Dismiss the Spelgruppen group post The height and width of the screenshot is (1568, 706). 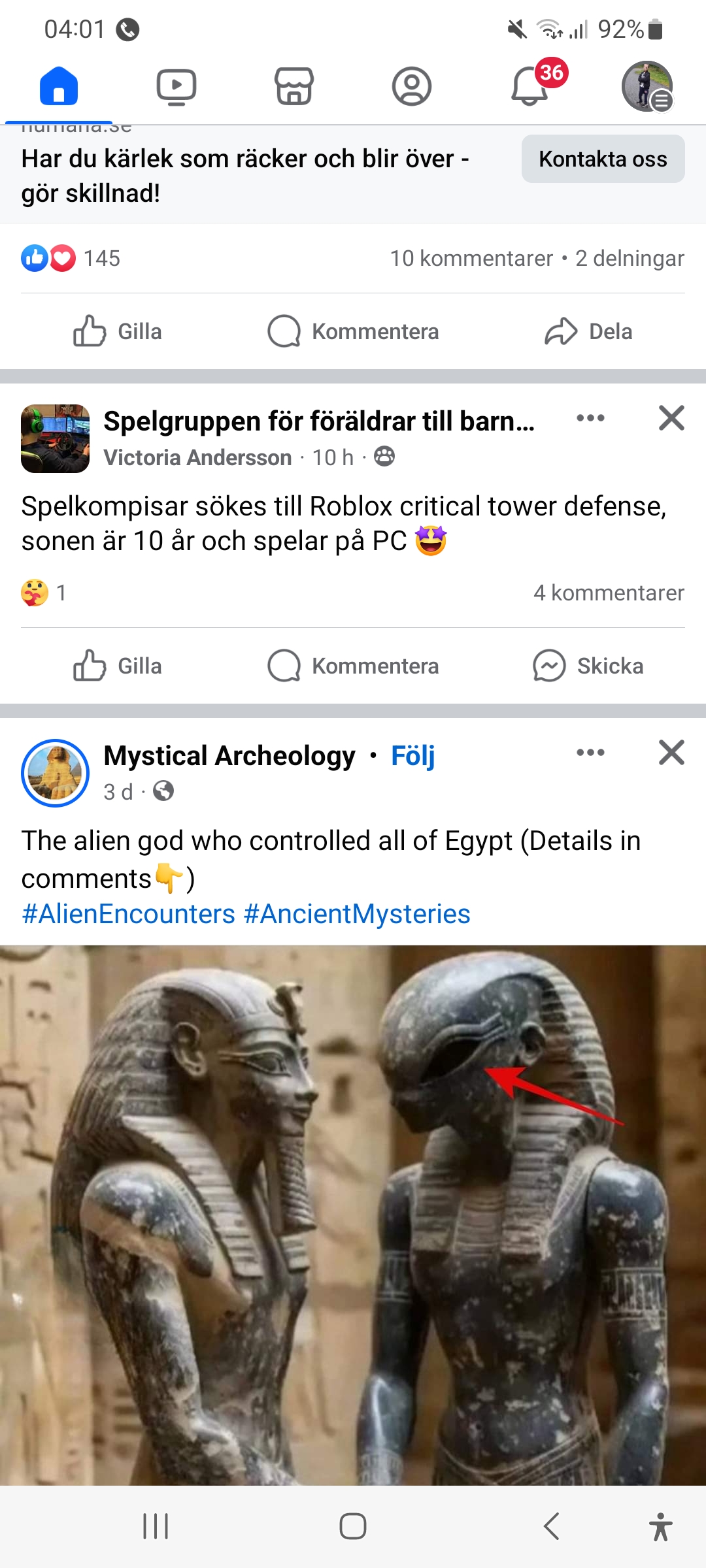(x=671, y=418)
